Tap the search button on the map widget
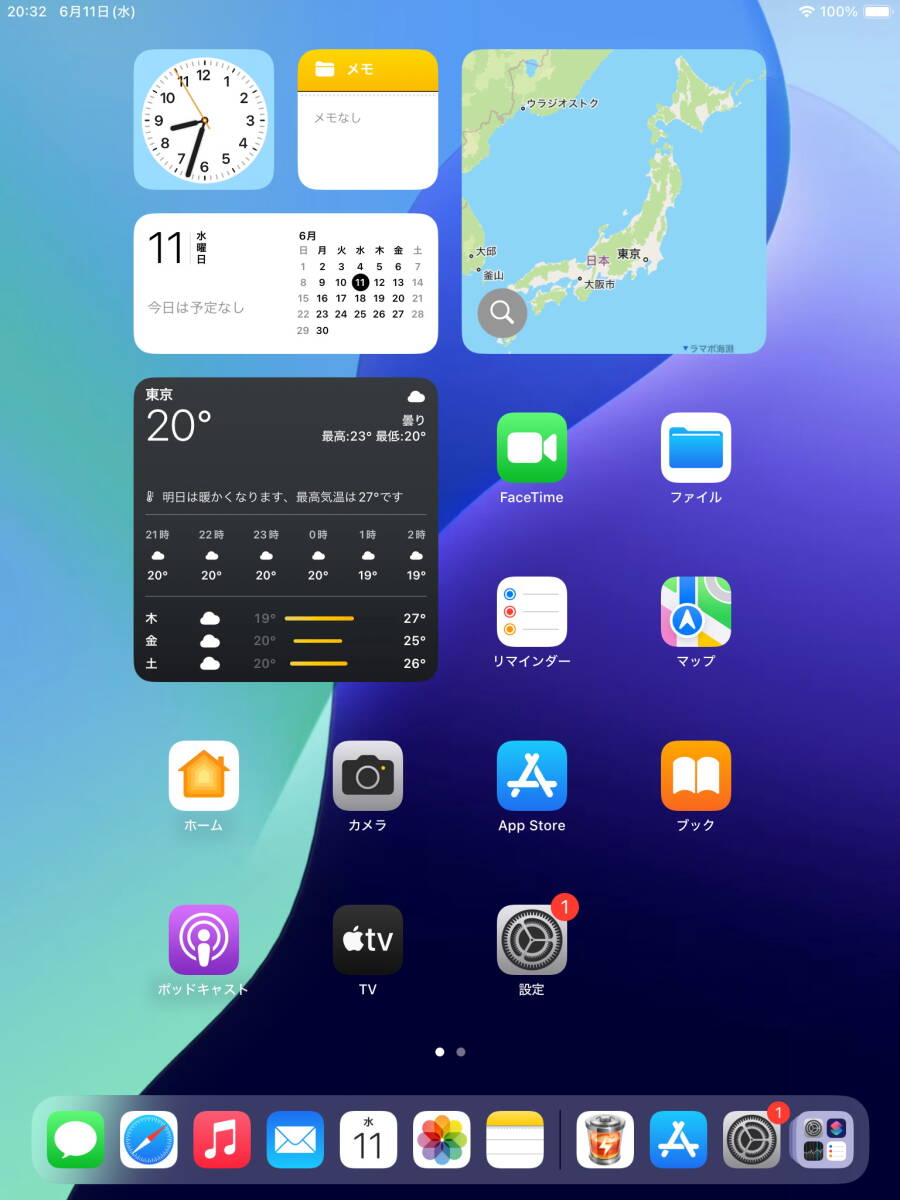 tap(502, 313)
